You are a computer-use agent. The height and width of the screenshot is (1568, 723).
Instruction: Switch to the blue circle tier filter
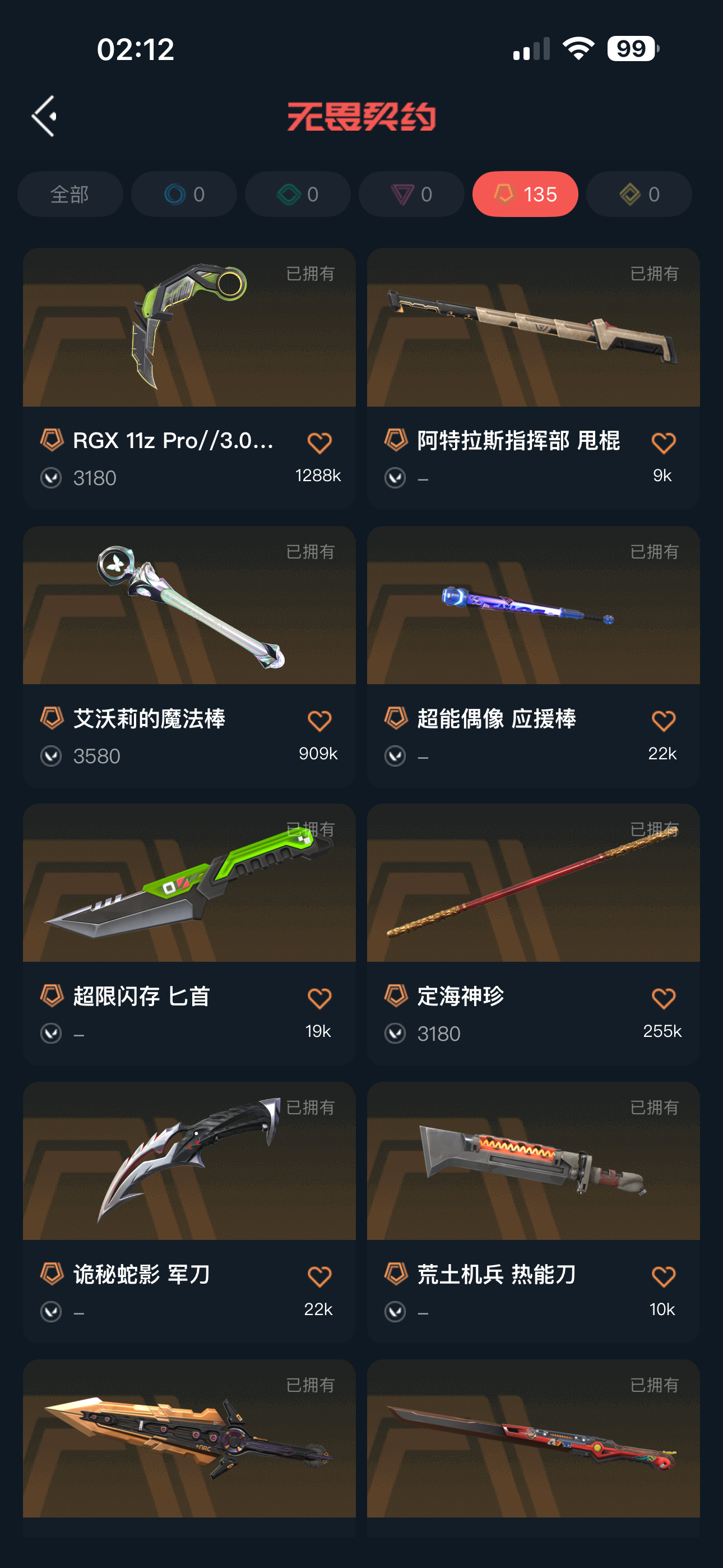184,194
